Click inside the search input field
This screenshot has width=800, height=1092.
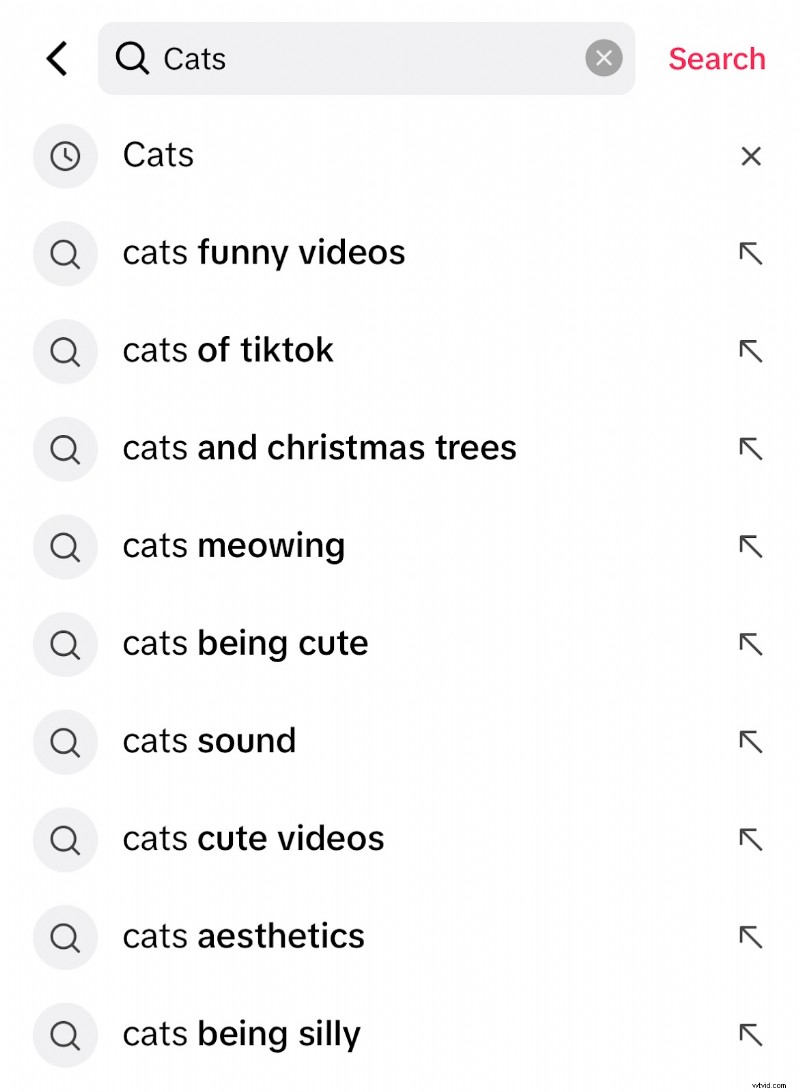[350, 58]
